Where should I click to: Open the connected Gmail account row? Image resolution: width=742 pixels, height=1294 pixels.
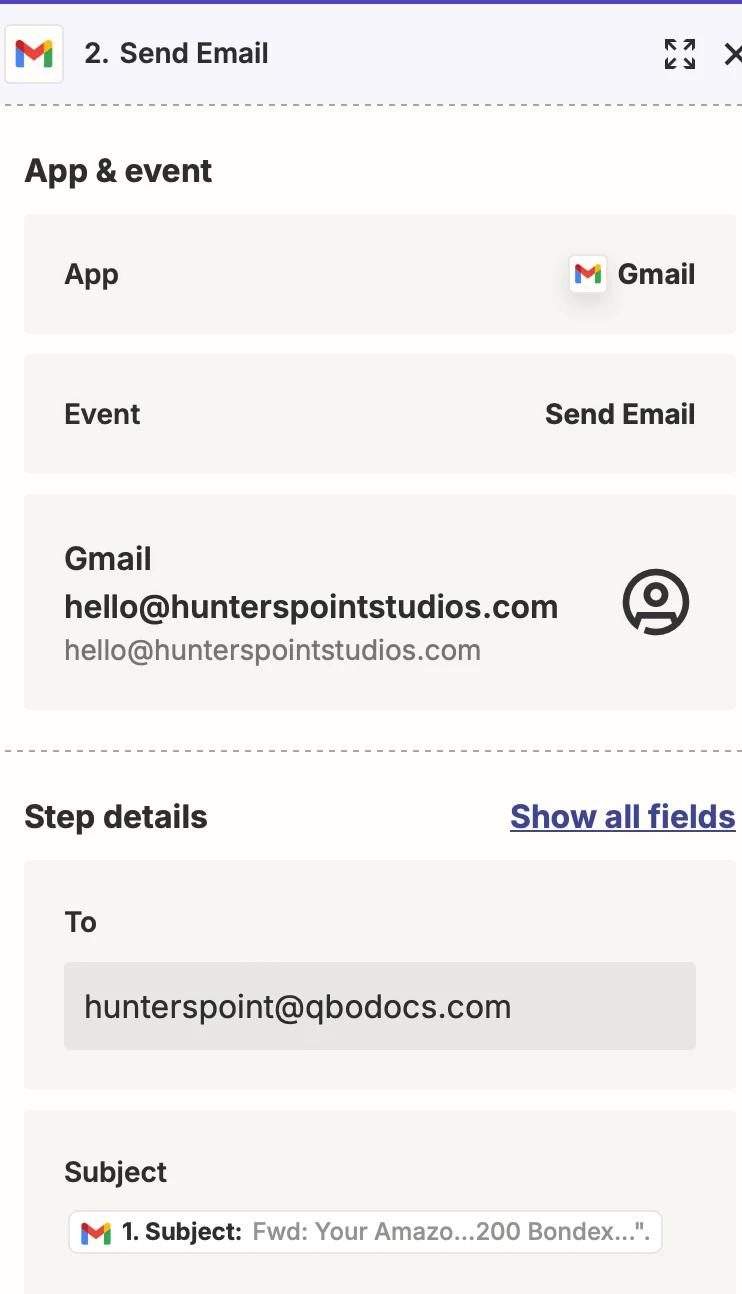pos(379,602)
